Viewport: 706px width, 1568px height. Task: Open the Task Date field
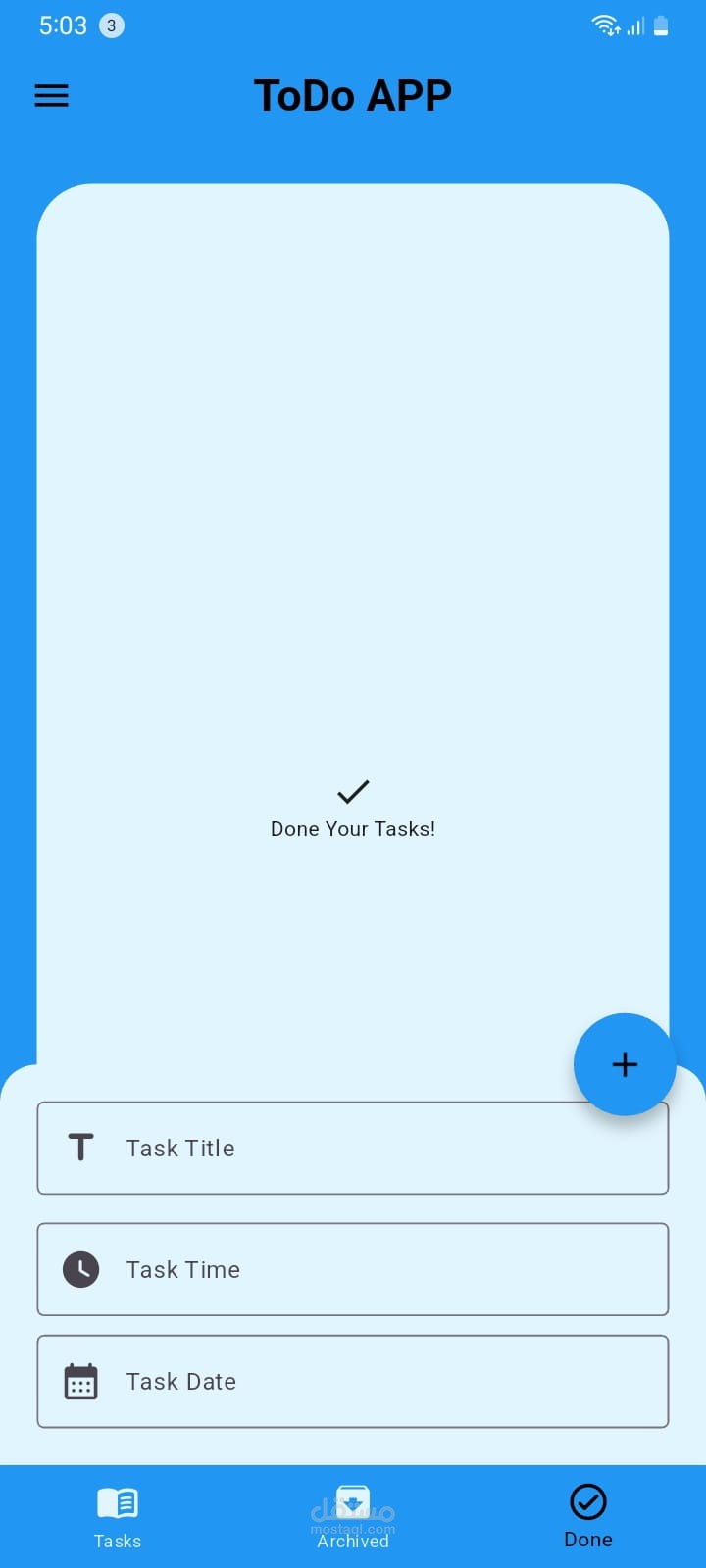coord(353,1381)
